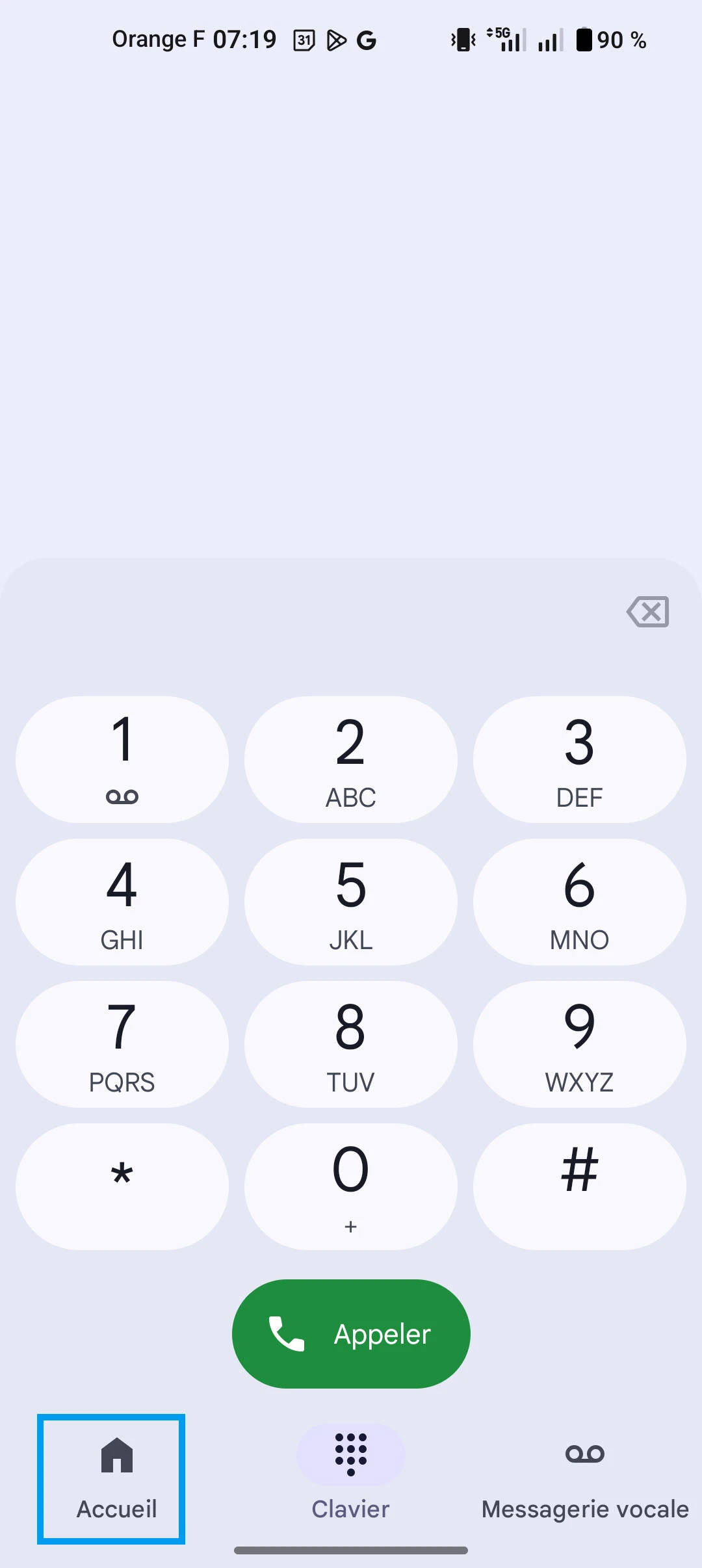This screenshot has height=1568, width=702.
Task: Tap the 4 GHI key
Action: (x=122, y=902)
